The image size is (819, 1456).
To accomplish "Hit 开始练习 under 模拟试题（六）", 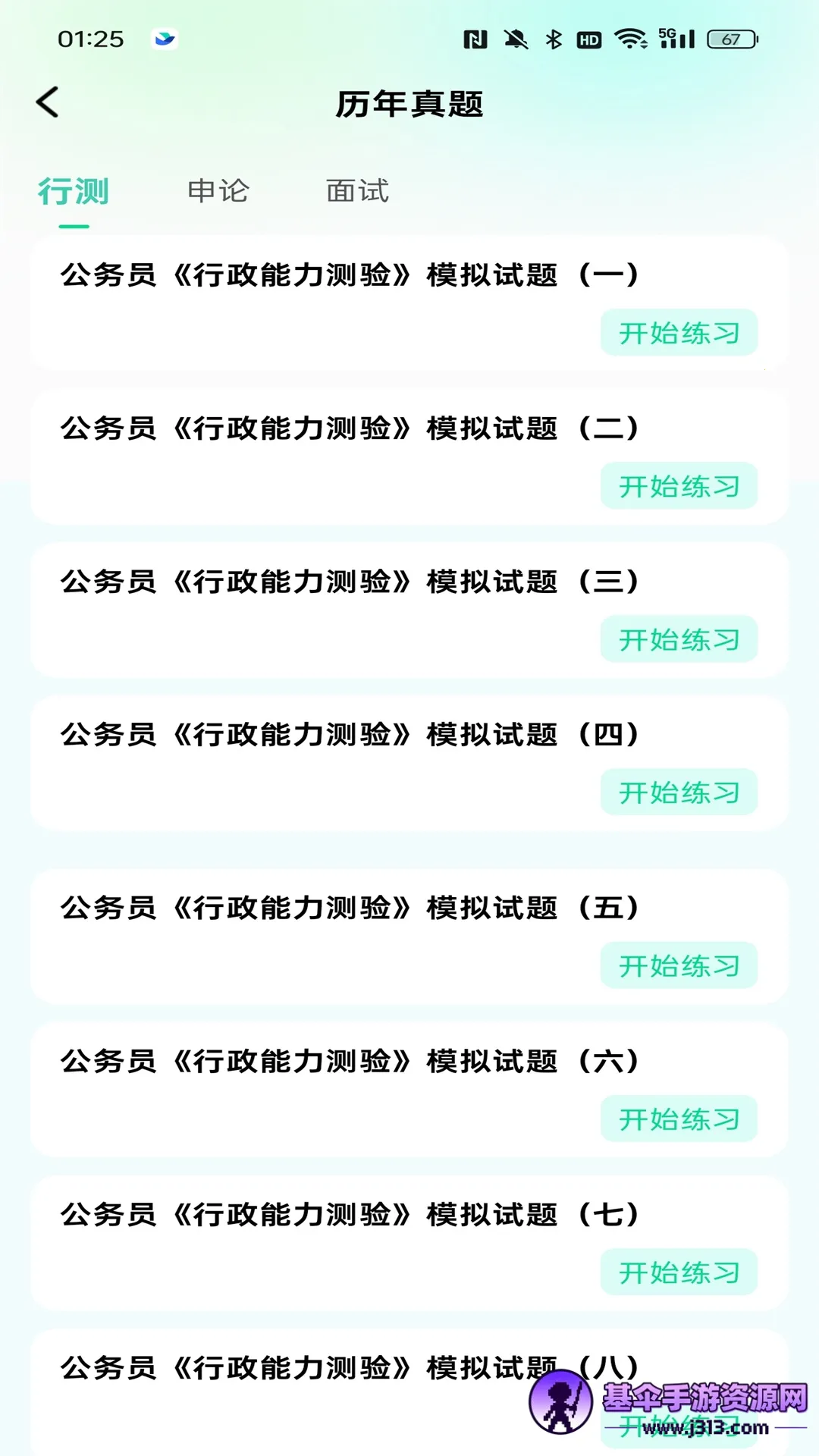I will (x=679, y=1119).
